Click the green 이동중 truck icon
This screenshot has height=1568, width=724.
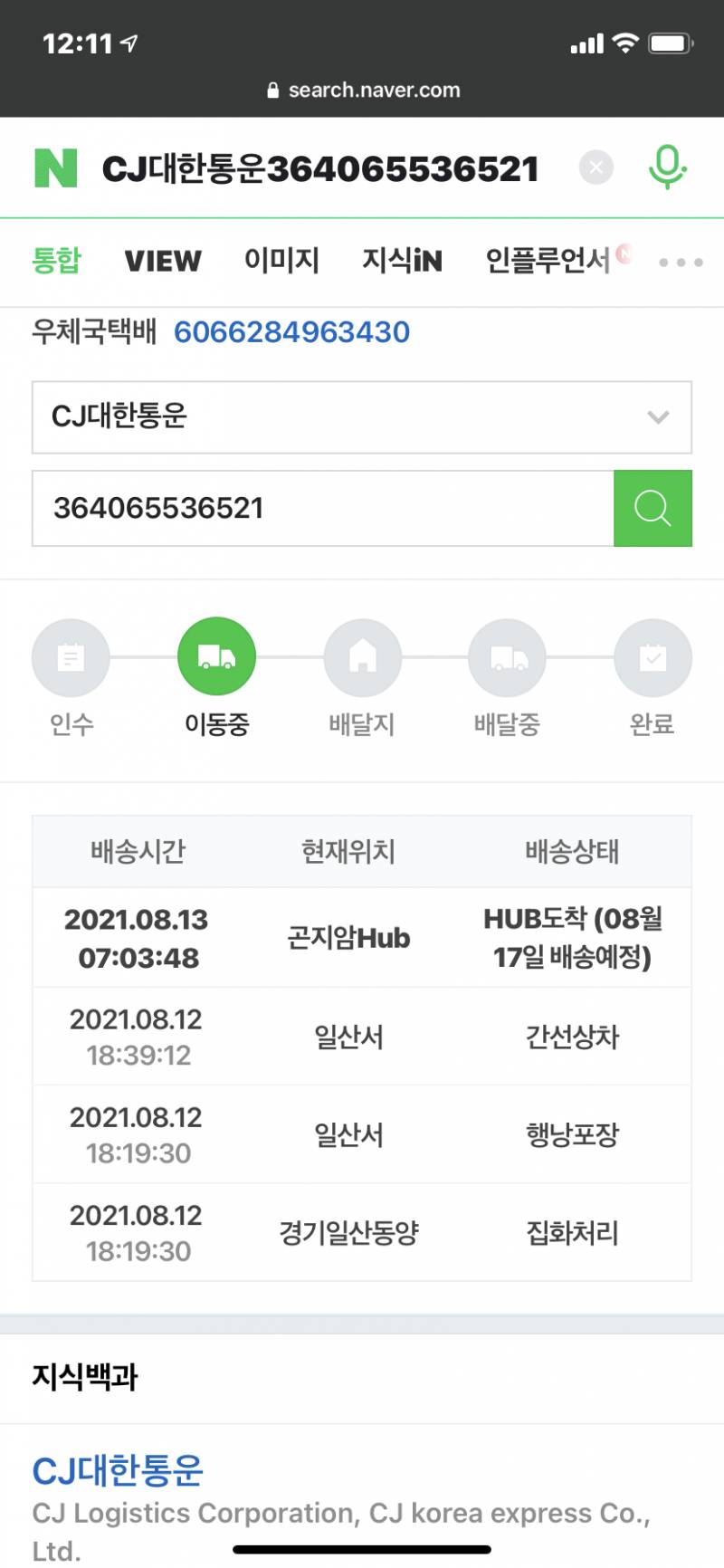216,656
